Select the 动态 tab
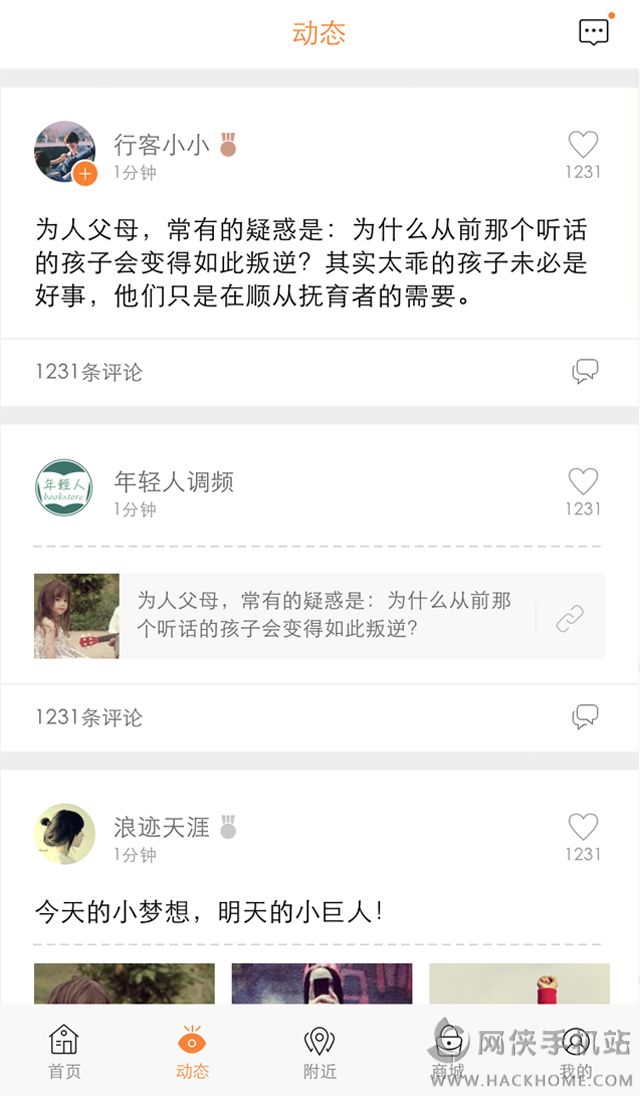640x1096 pixels. (192, 1052)
